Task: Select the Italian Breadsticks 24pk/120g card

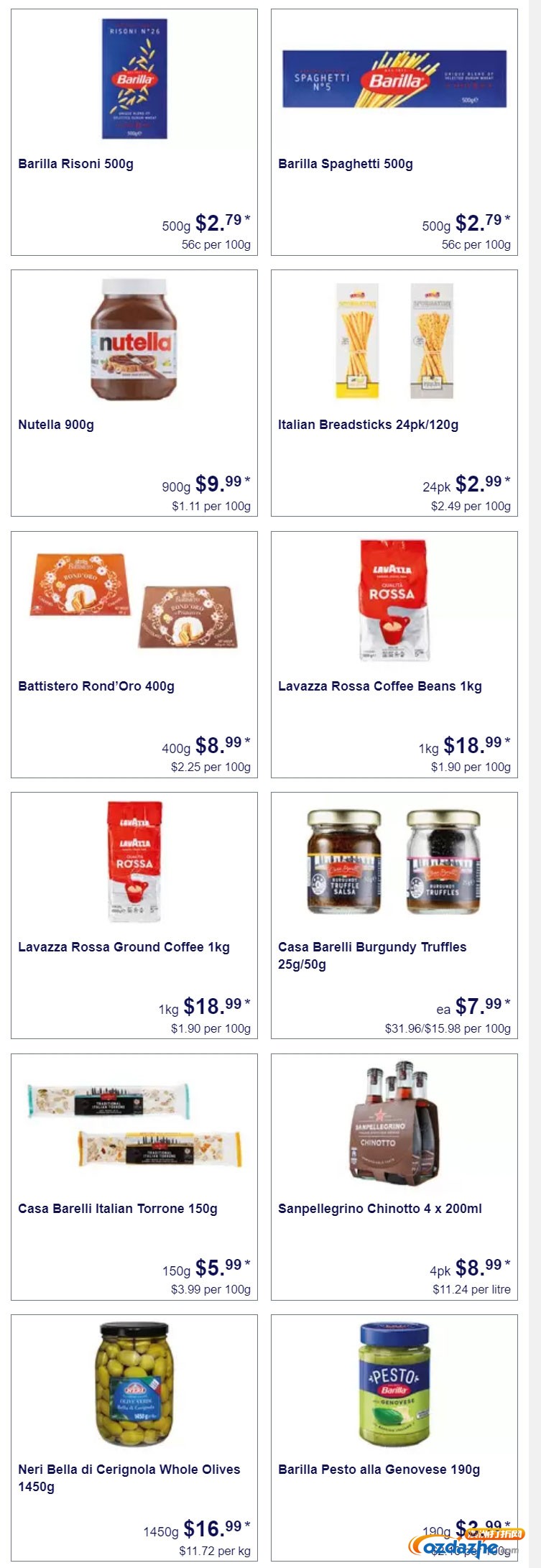Action: click(x=394, y=393)
